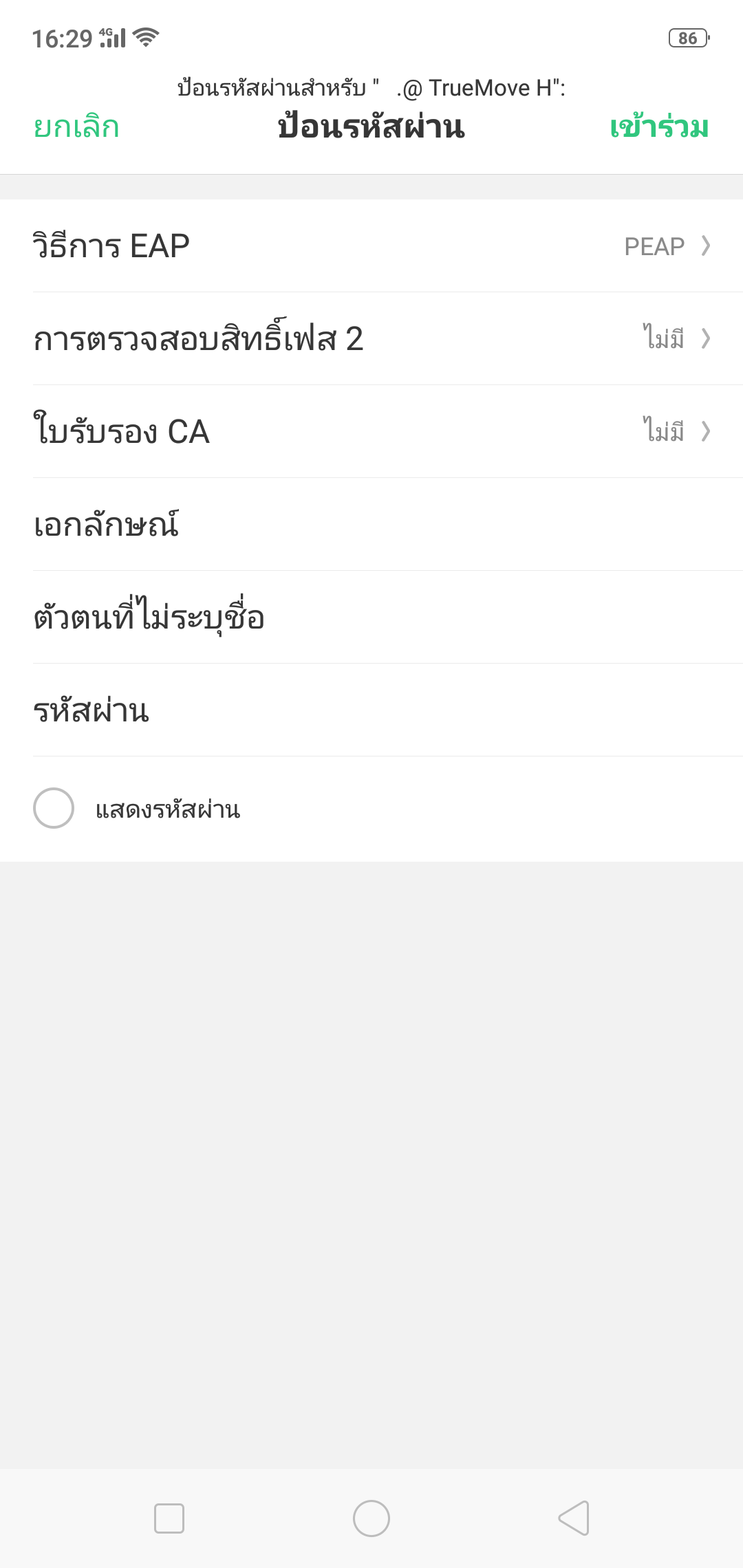The height and width of the screenshot is (1568, 743).
Task: Go back using the system back button
Action: pos(574,1518)
